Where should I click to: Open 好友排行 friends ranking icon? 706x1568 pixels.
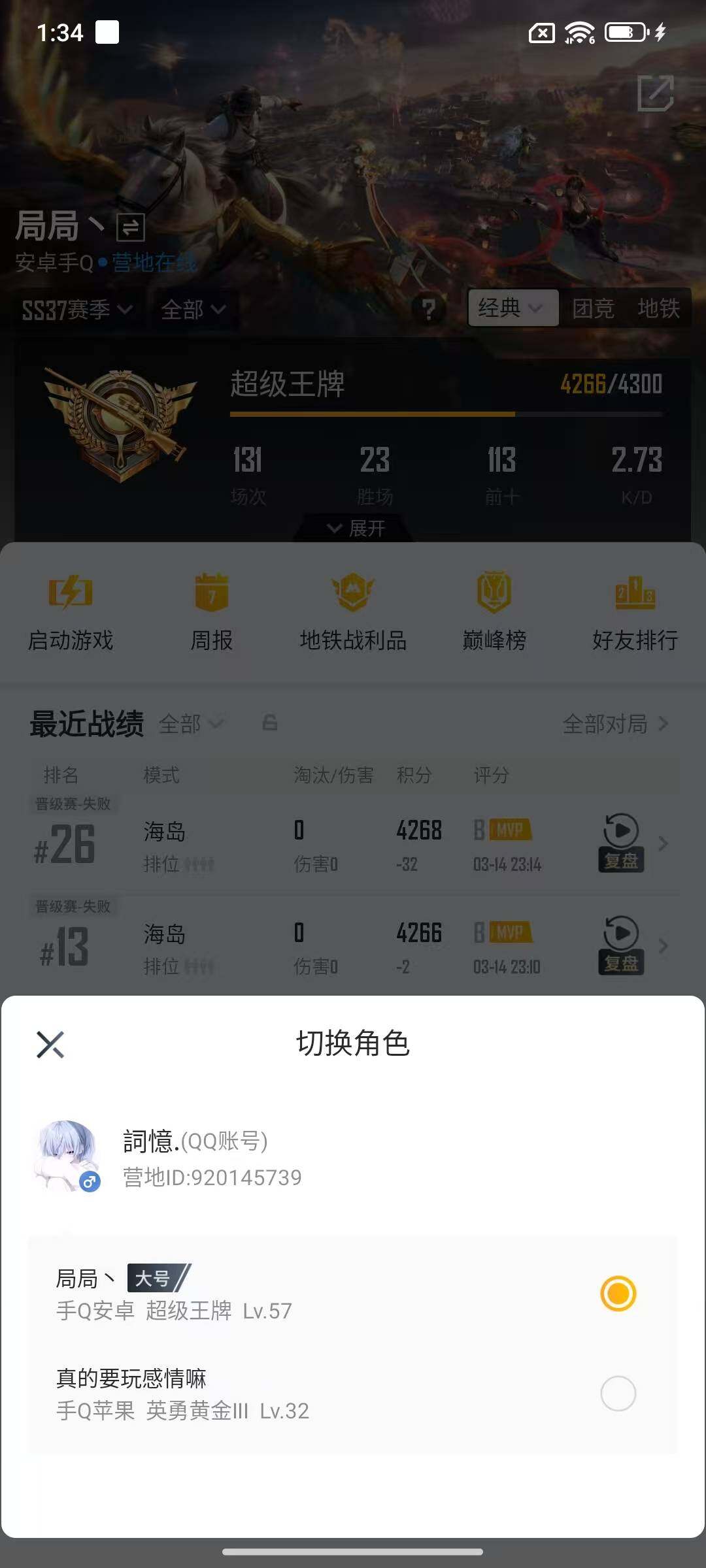[633, 595]
